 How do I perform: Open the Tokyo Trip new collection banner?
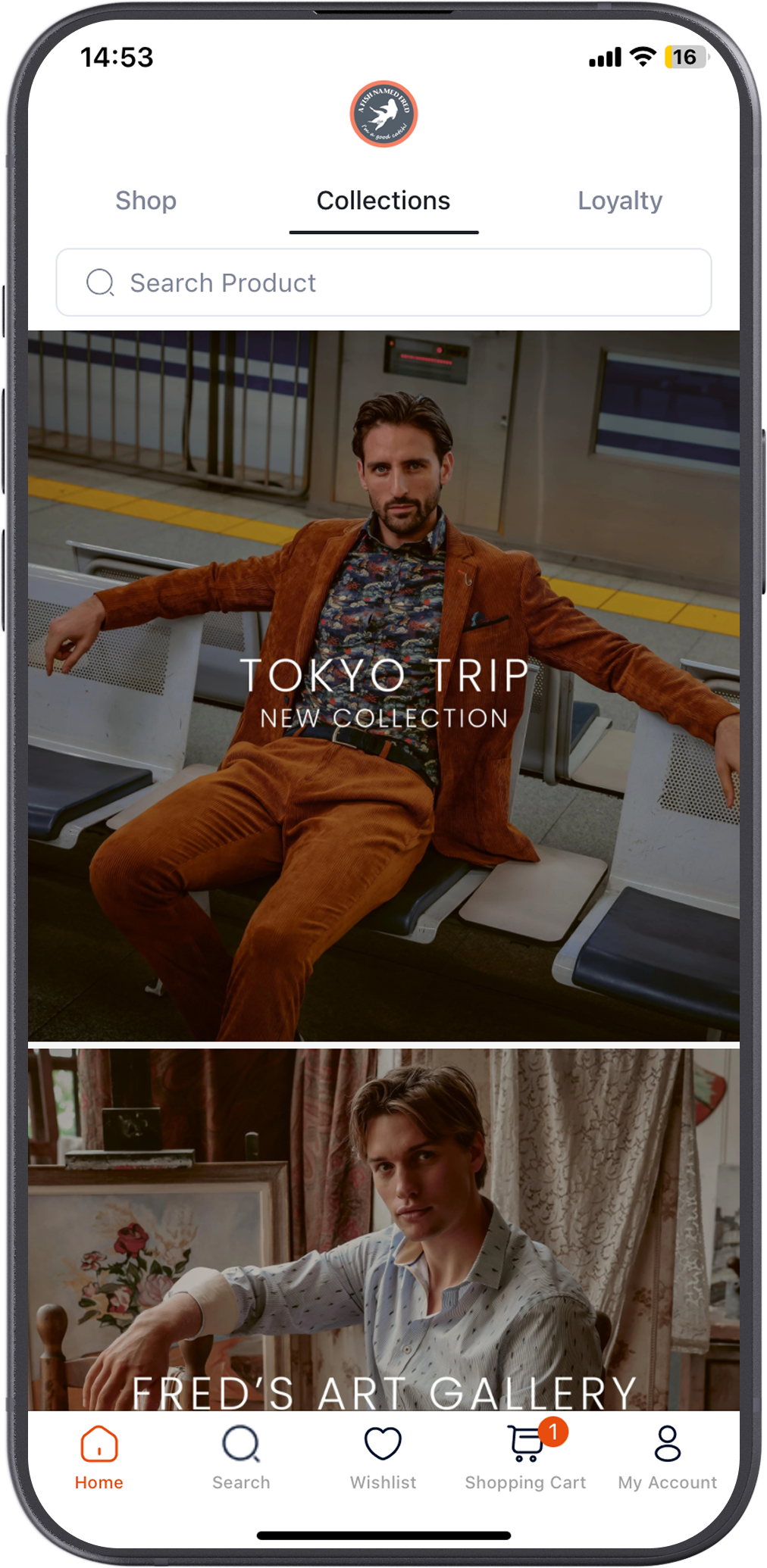(383, 686)
